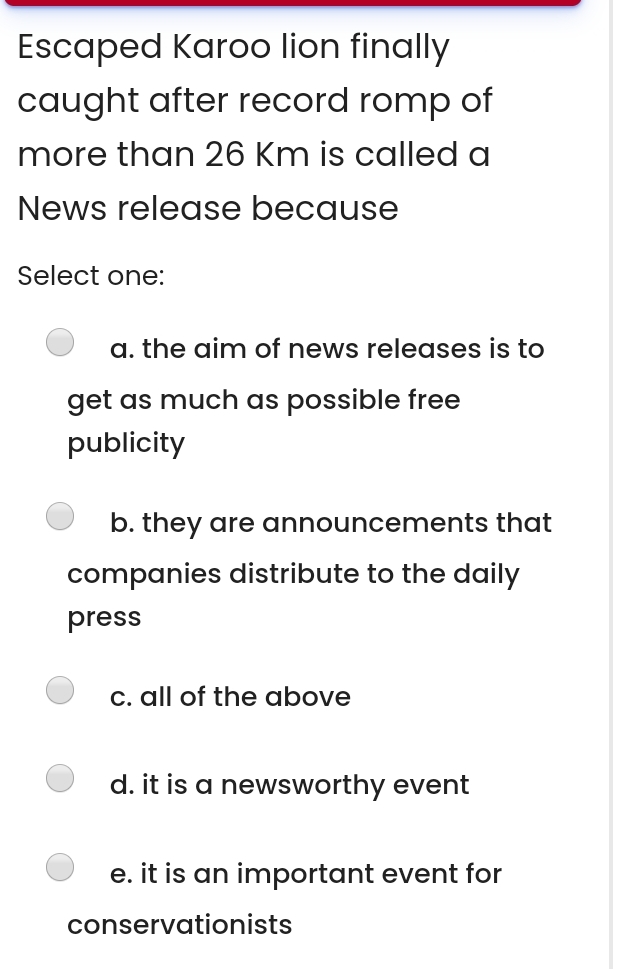The width and height of the screenshot is (627, 969).
Task: Mark option e about conservationists
Action: pos(60,868)
